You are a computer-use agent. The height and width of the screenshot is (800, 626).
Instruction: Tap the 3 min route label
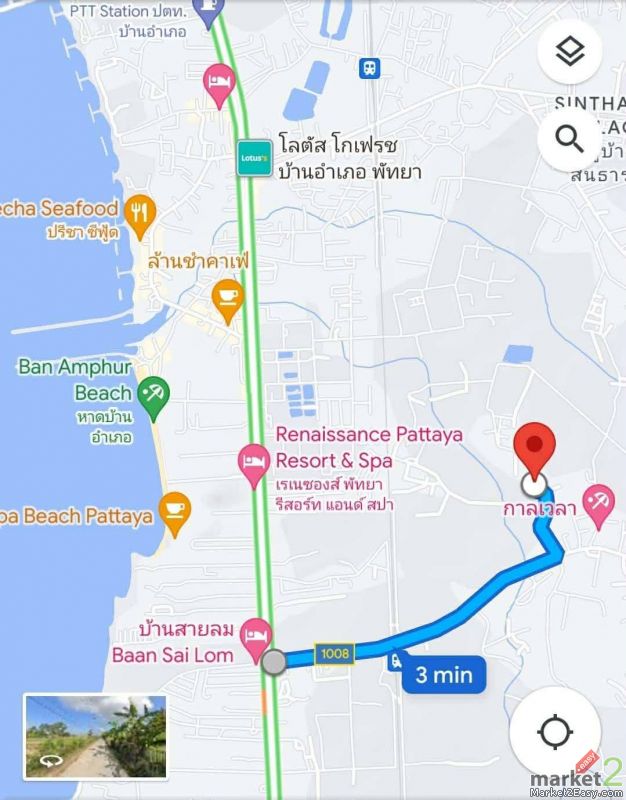(x=445, y=675)
